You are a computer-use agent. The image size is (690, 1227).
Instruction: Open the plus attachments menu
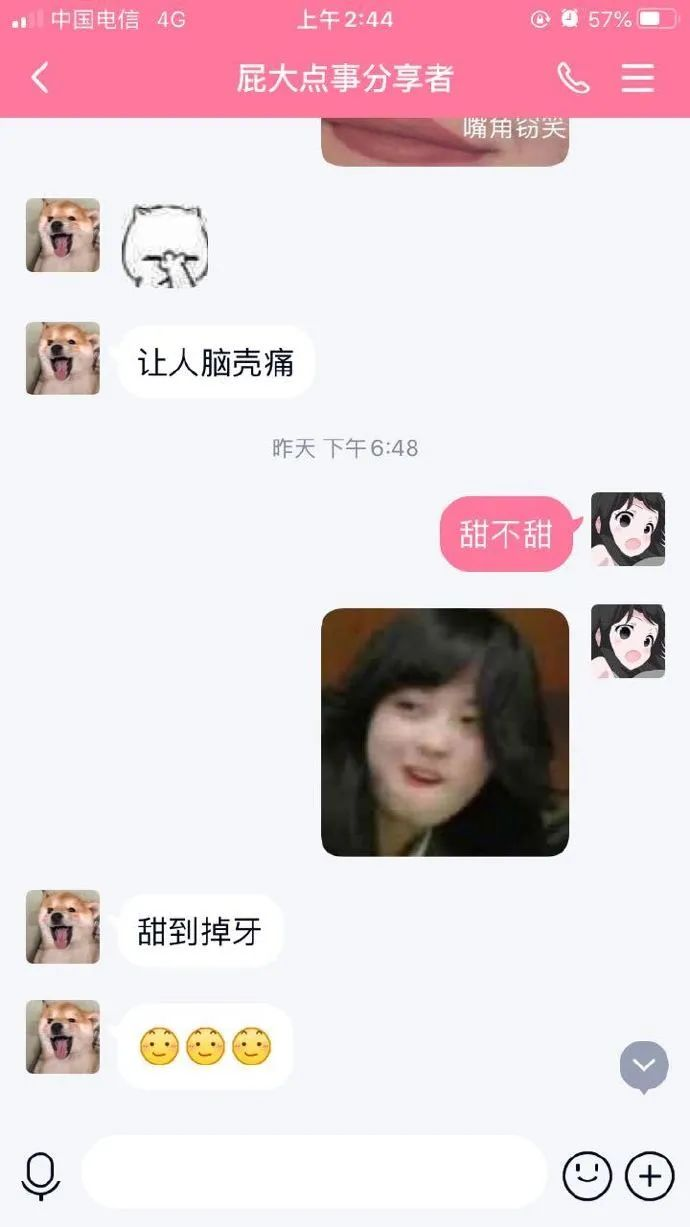click(x=649, y=1175)
